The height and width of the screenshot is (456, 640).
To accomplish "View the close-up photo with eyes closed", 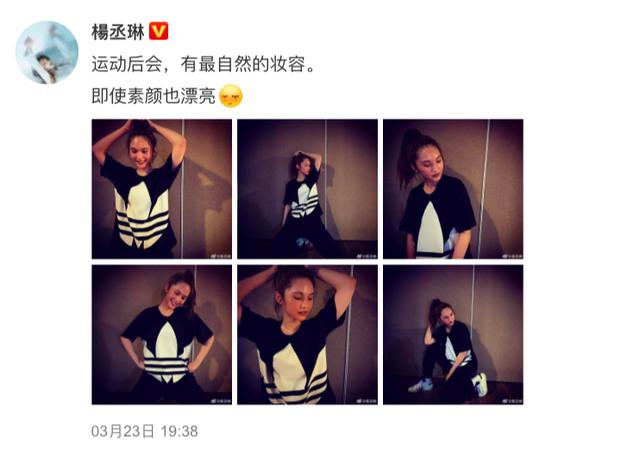I will pos(307,334).
